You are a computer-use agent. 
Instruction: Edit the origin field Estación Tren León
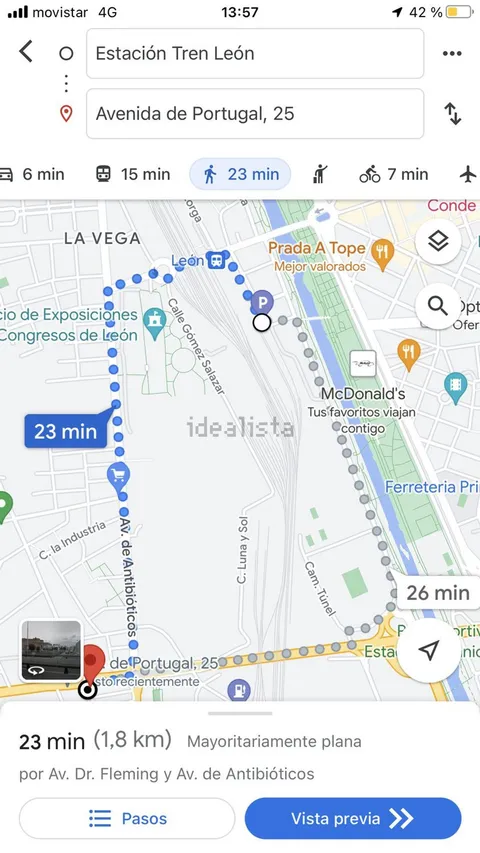(255, 53)
